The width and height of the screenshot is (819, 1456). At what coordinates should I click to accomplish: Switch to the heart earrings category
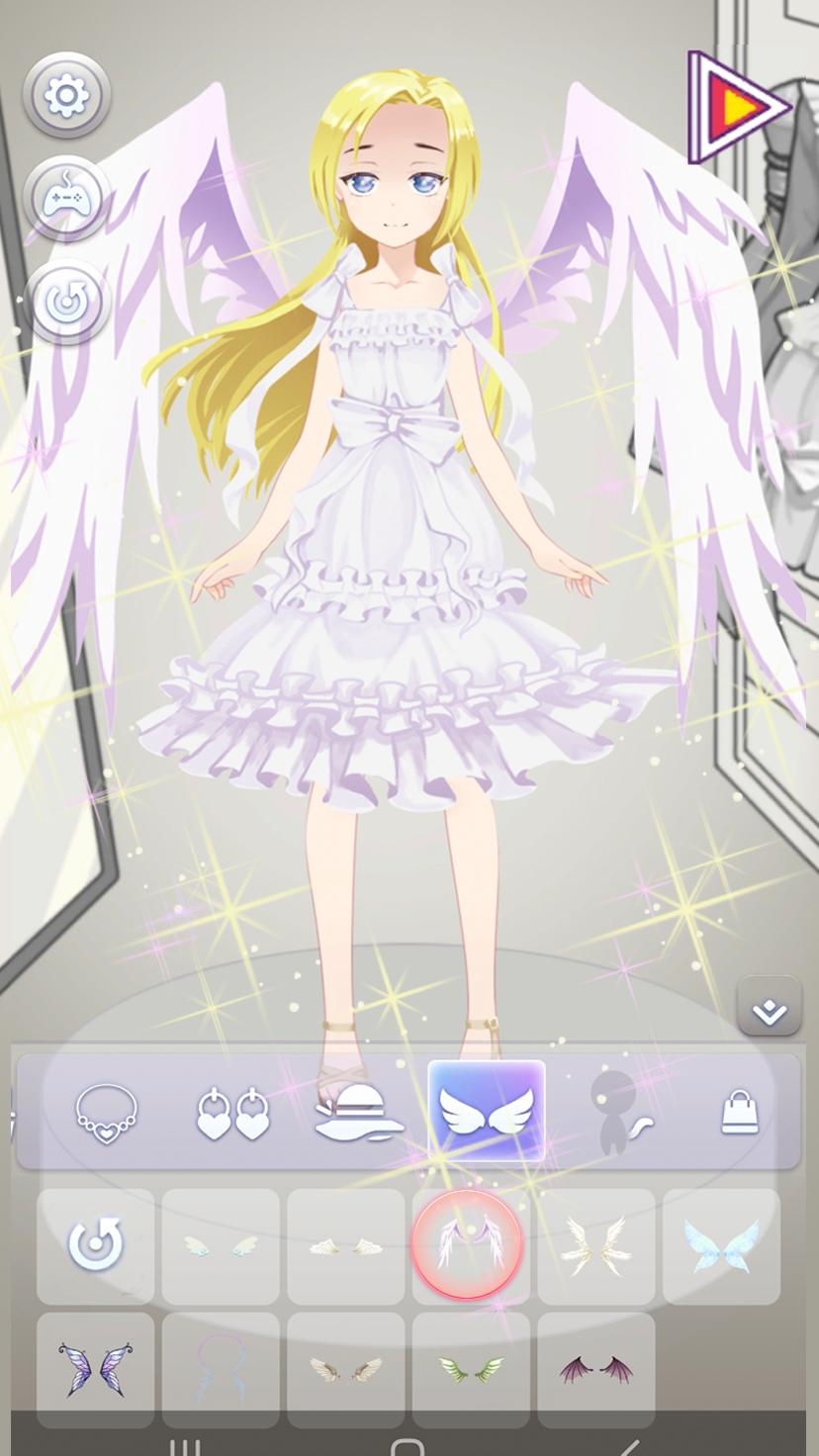(233, 1113)
